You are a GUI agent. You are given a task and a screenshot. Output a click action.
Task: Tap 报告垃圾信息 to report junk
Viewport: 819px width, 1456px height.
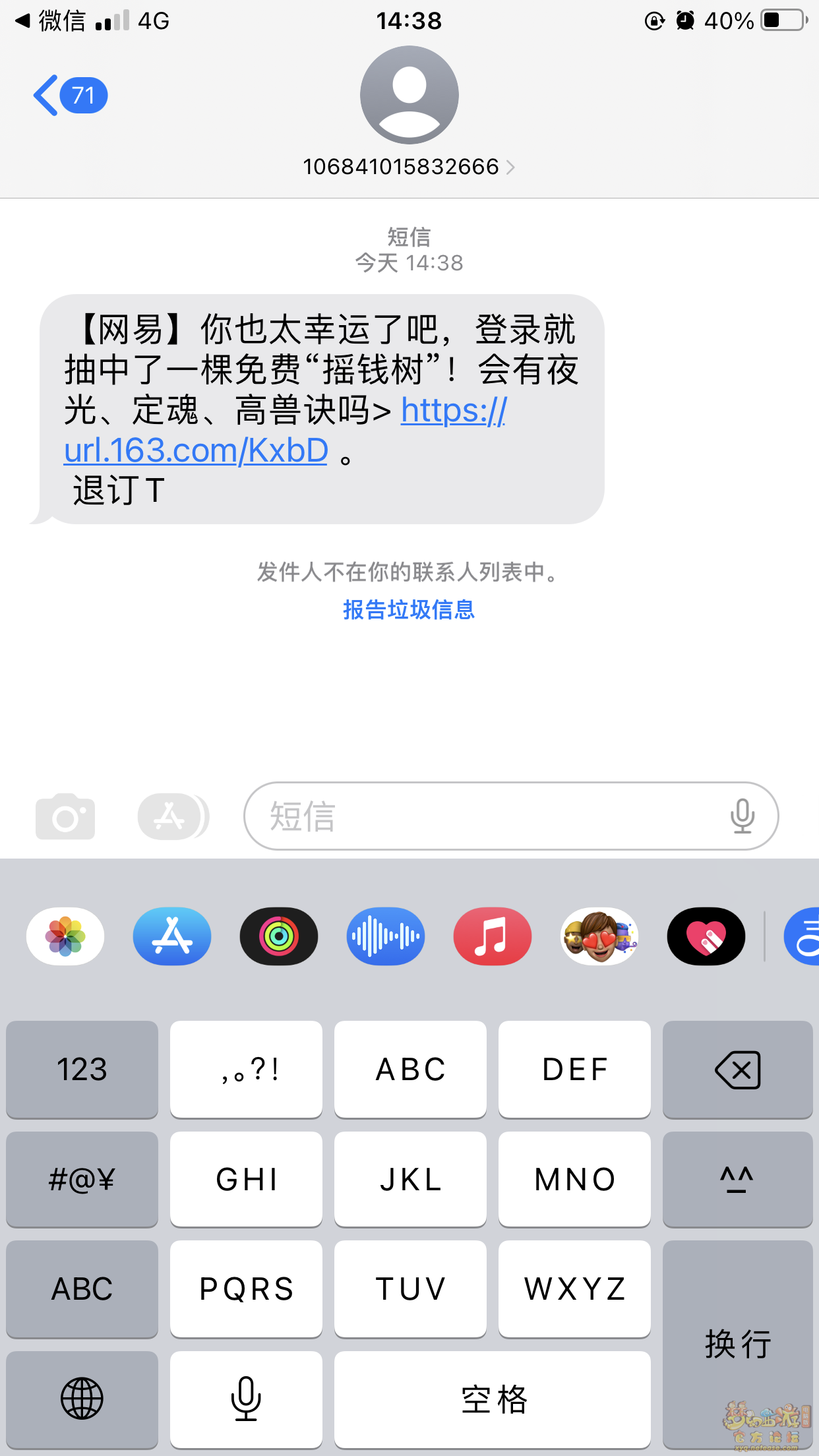point(409,610)
